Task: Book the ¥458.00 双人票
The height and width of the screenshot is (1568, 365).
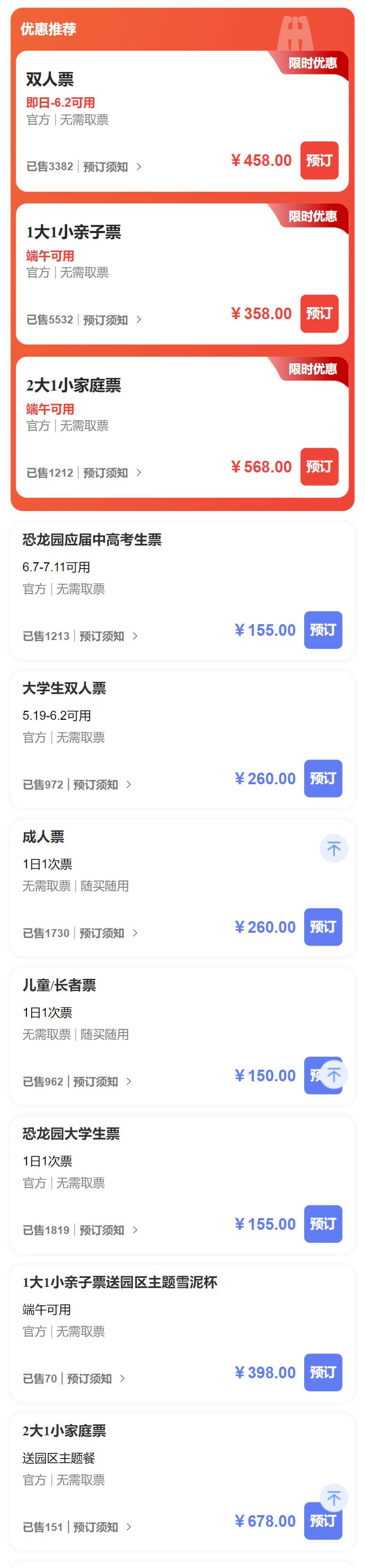Action: click(x=318, y=161)
